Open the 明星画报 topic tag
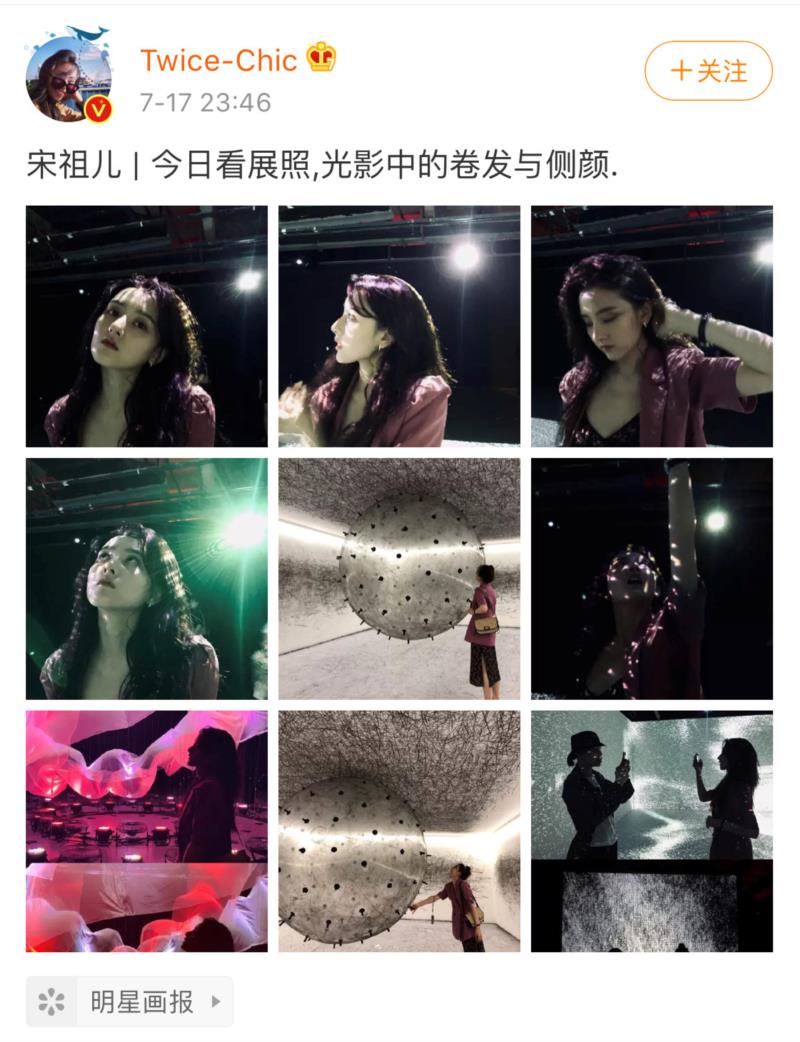 130,1002
